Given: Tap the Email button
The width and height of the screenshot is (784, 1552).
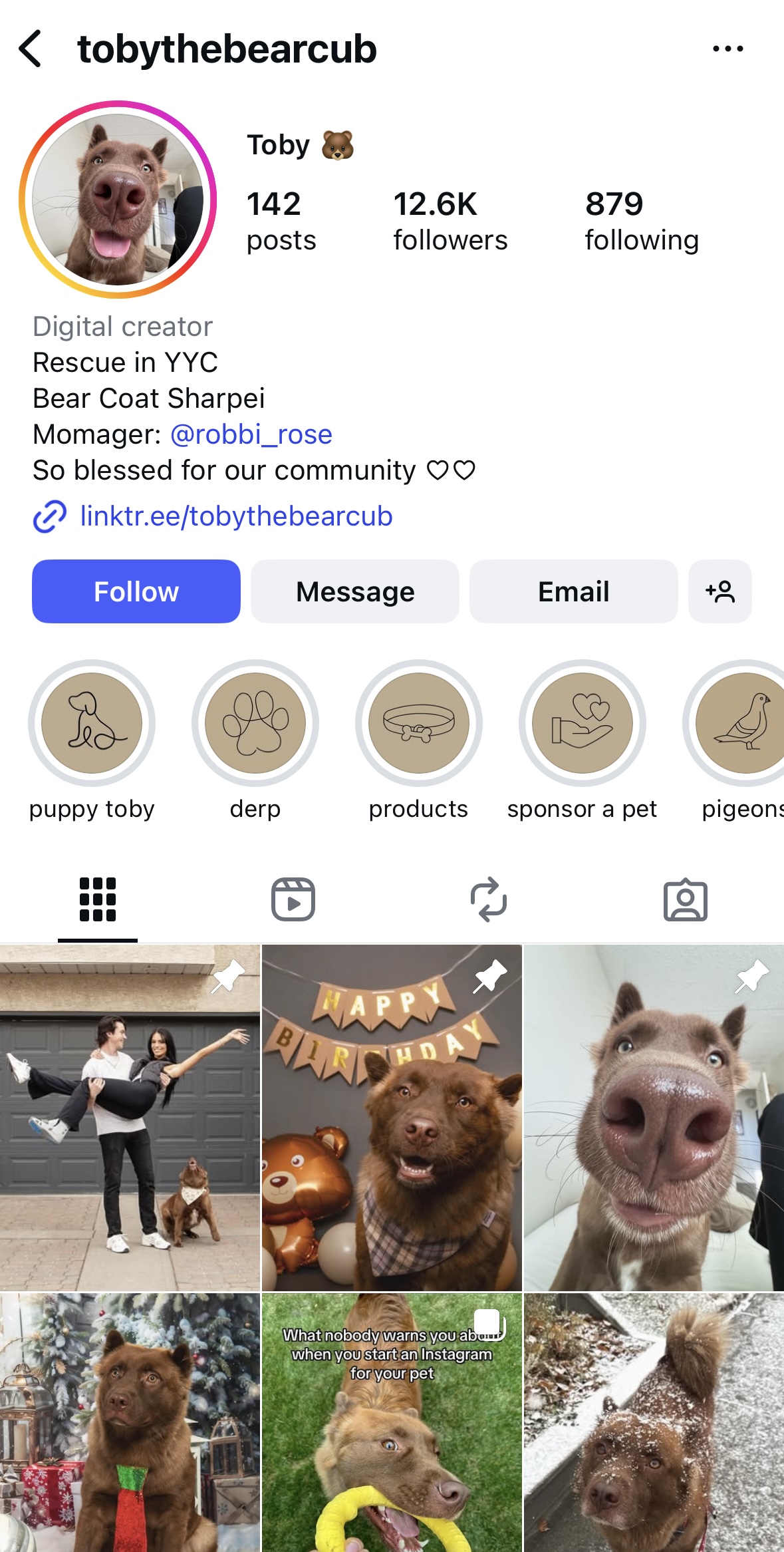Looking at the screenshot, I should point(573,591).
